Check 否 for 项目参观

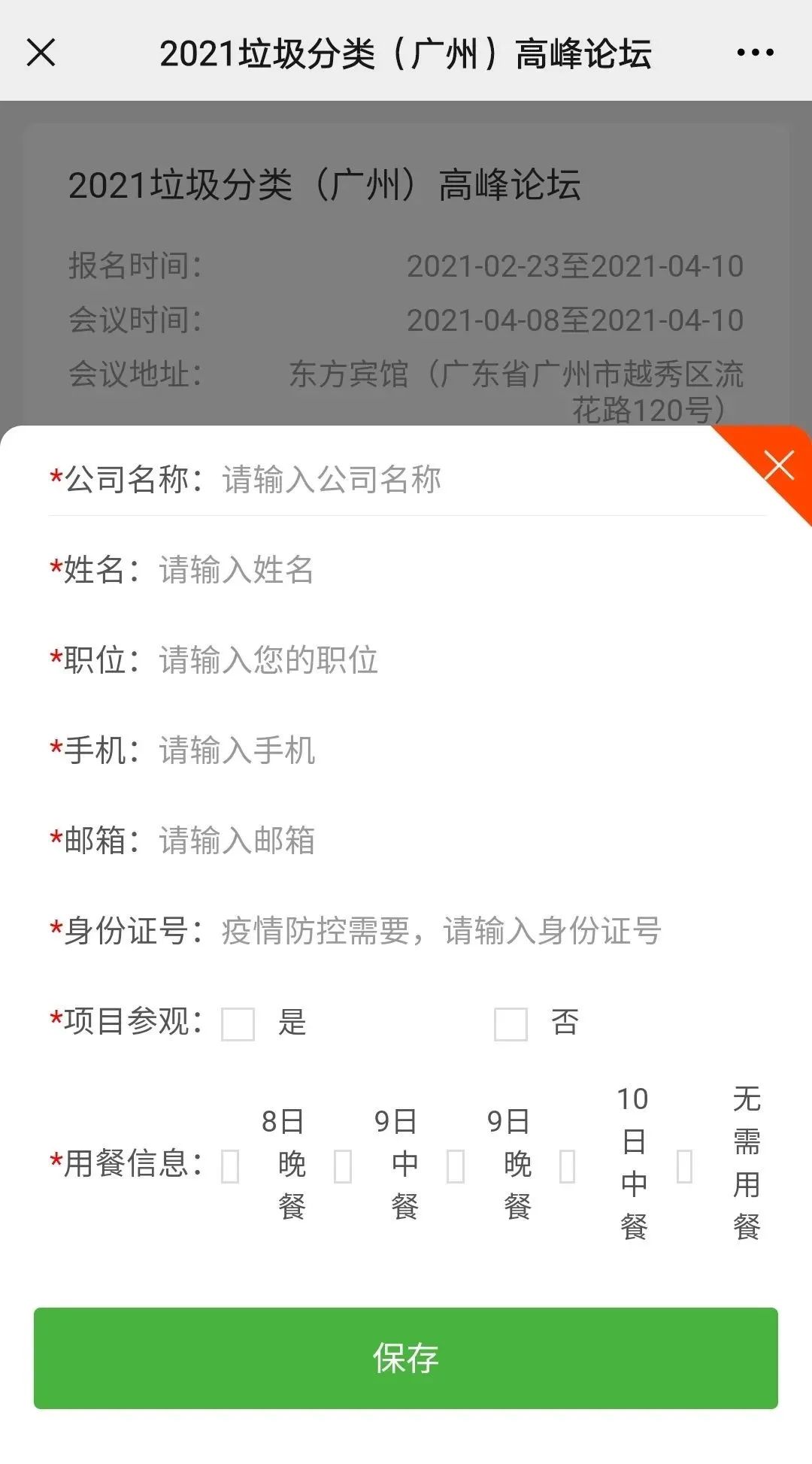(x=511, y=1024)
